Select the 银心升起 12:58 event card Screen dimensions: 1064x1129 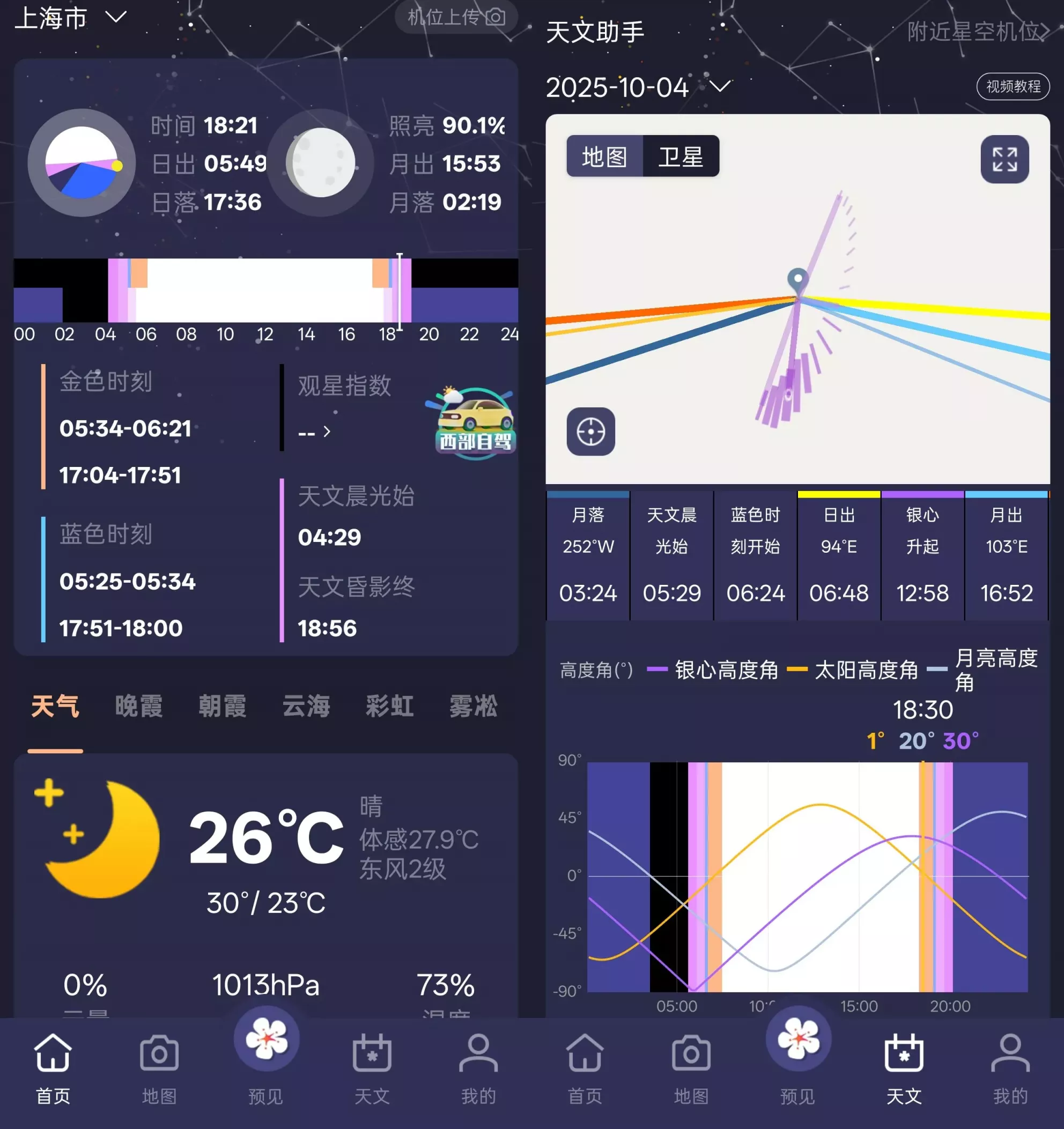pos(922,556)
